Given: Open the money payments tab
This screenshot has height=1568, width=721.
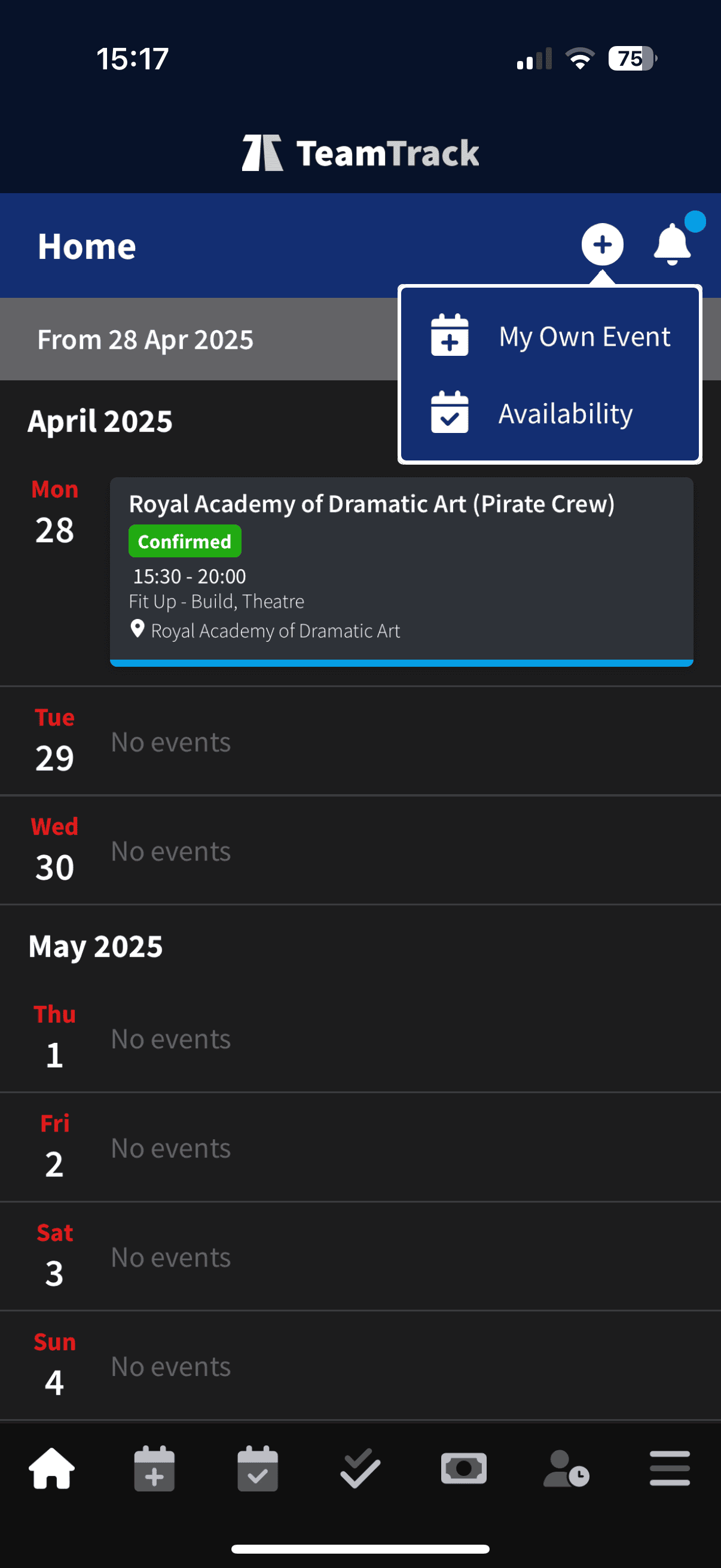Looking at the screenshot, I should tap(464, 1468).
